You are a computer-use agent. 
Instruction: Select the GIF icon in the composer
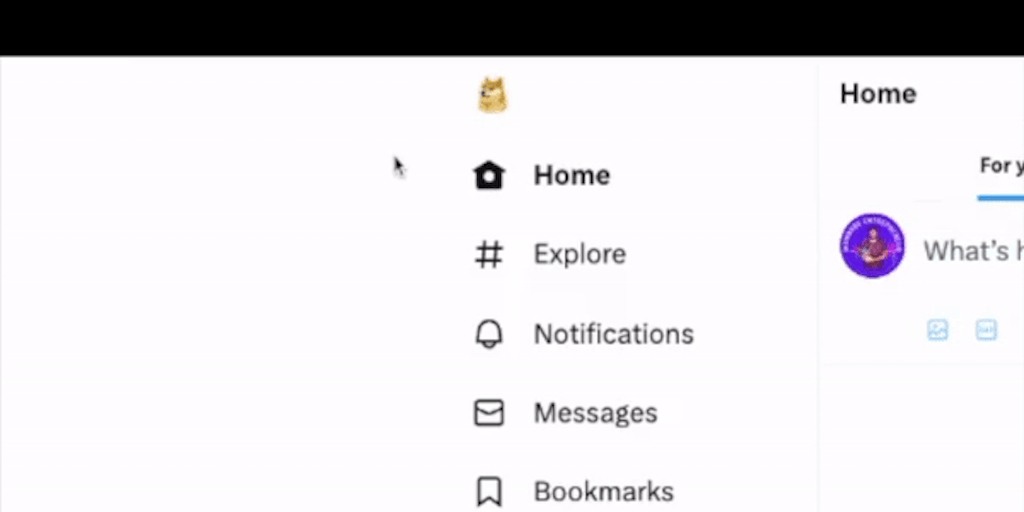986,330
